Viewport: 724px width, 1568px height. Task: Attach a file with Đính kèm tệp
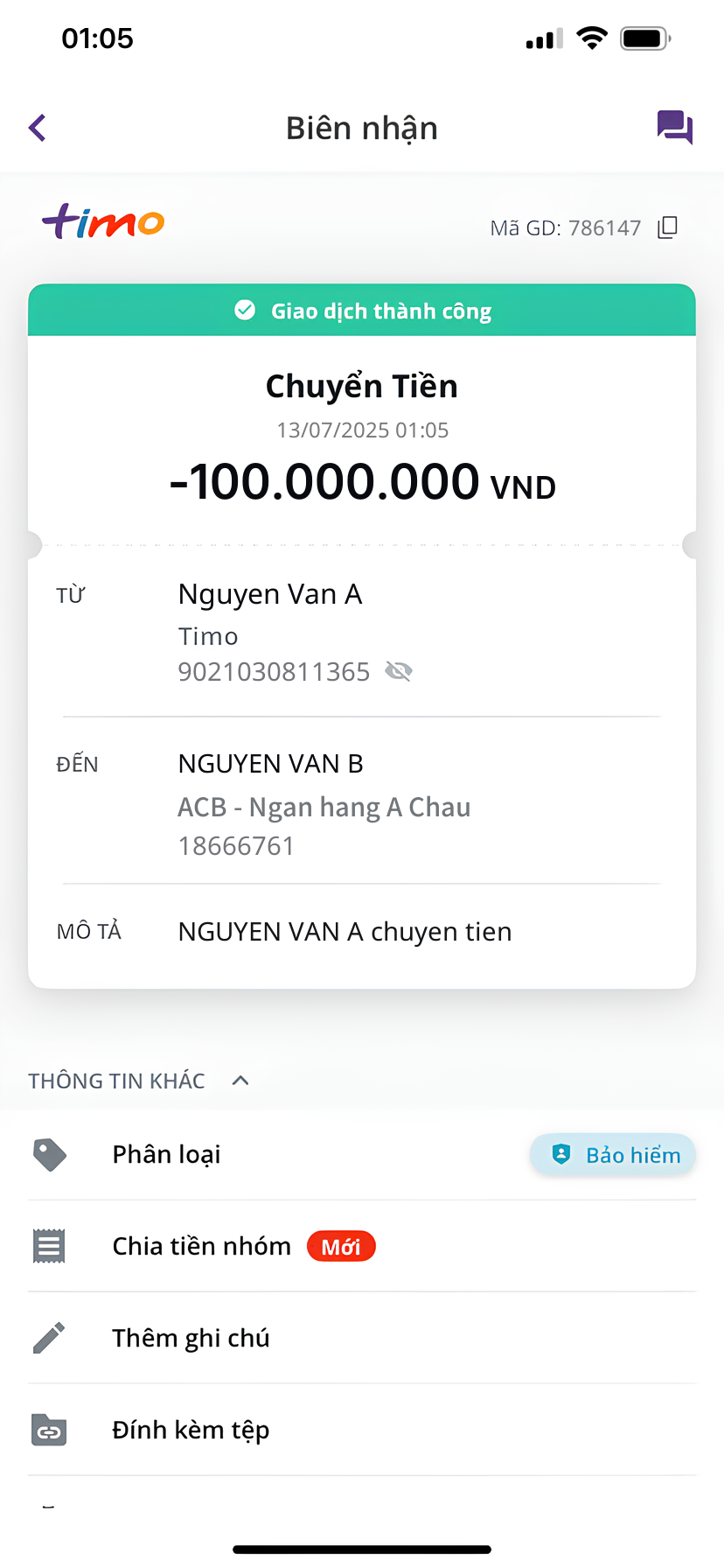pos(191,1430)
